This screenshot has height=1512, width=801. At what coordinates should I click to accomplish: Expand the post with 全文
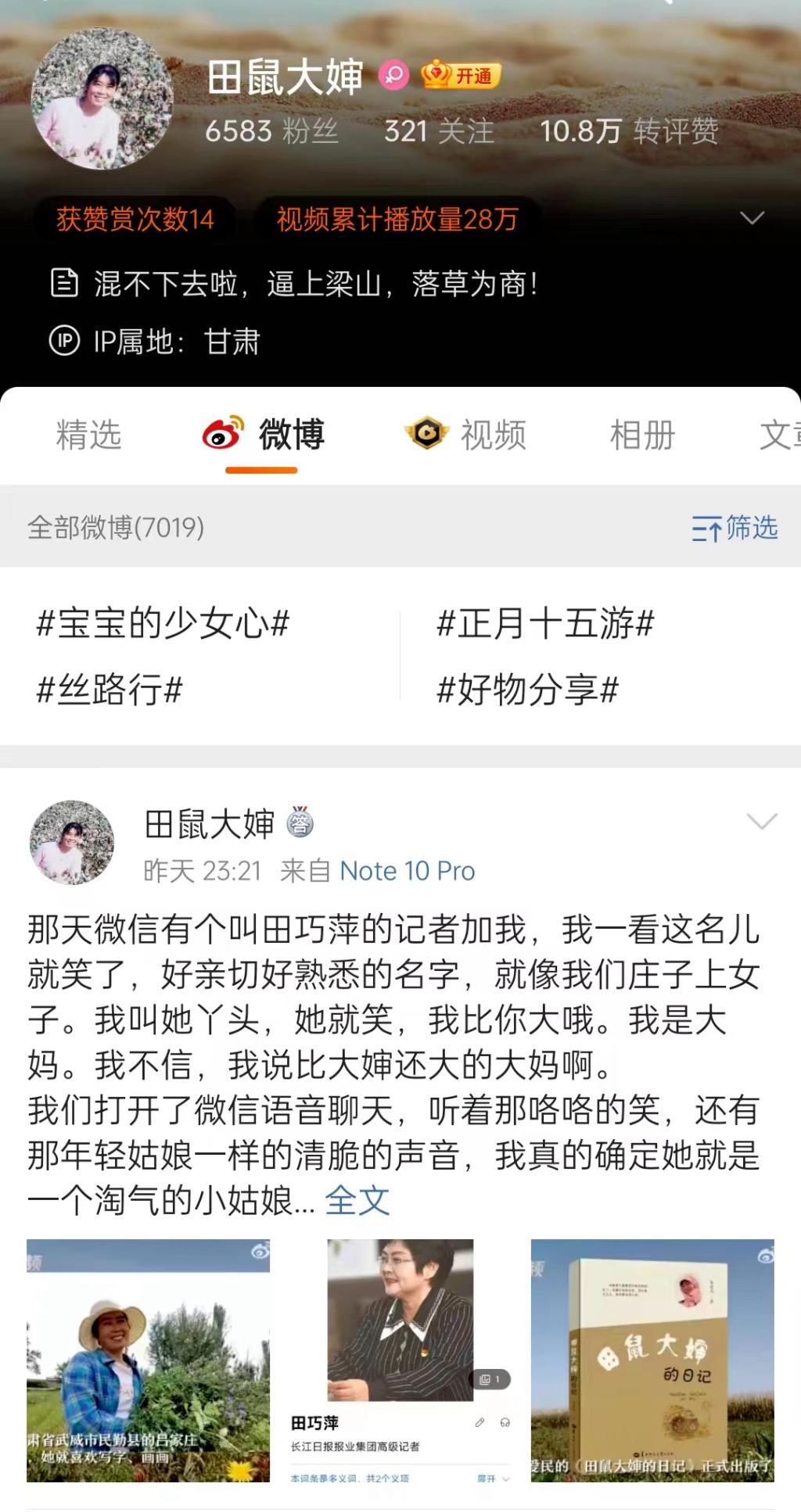tap(357, 1201)
